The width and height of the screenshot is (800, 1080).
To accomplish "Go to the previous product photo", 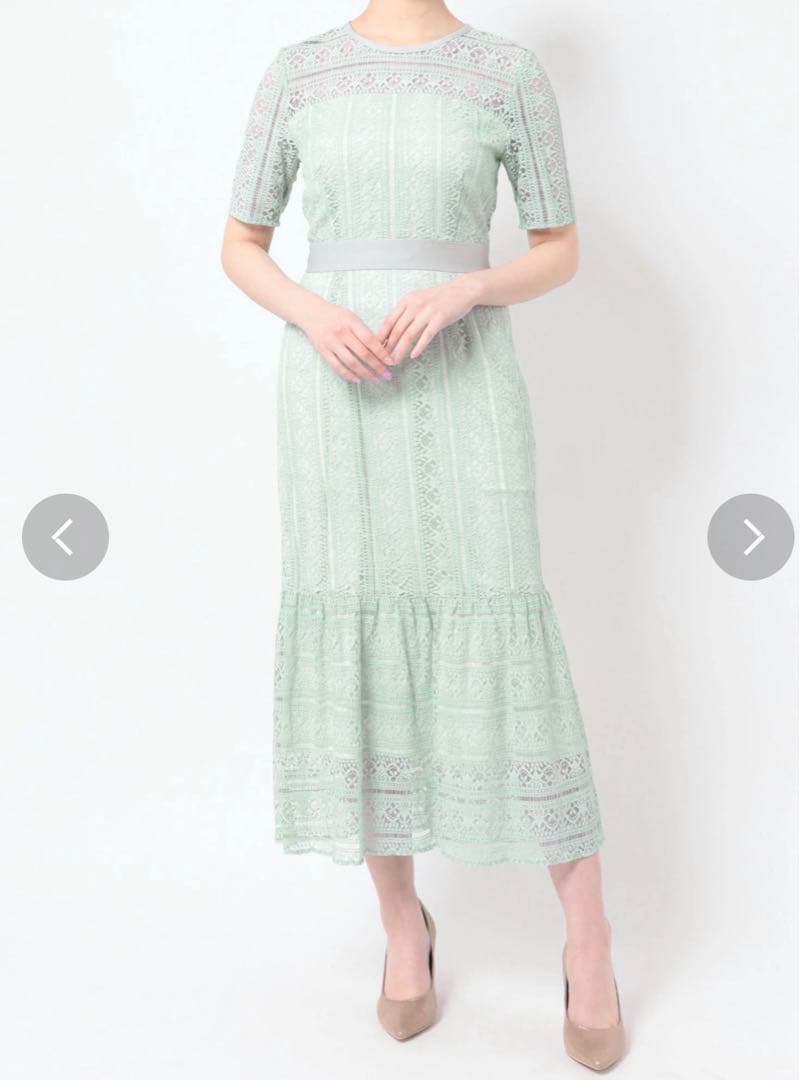I will (65, 537).
